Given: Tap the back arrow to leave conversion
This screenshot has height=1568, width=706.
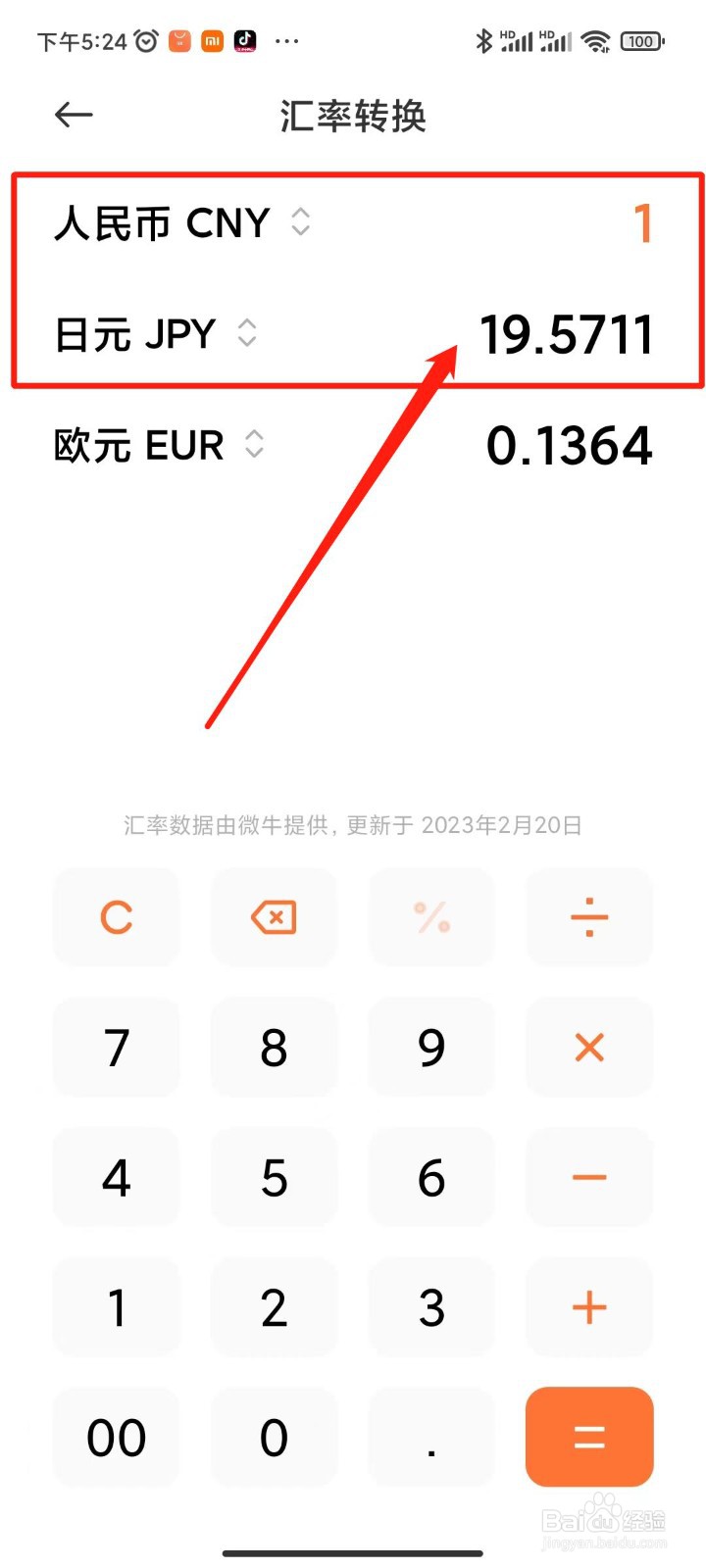Looking at the screenshot, I should click(72, 115).
